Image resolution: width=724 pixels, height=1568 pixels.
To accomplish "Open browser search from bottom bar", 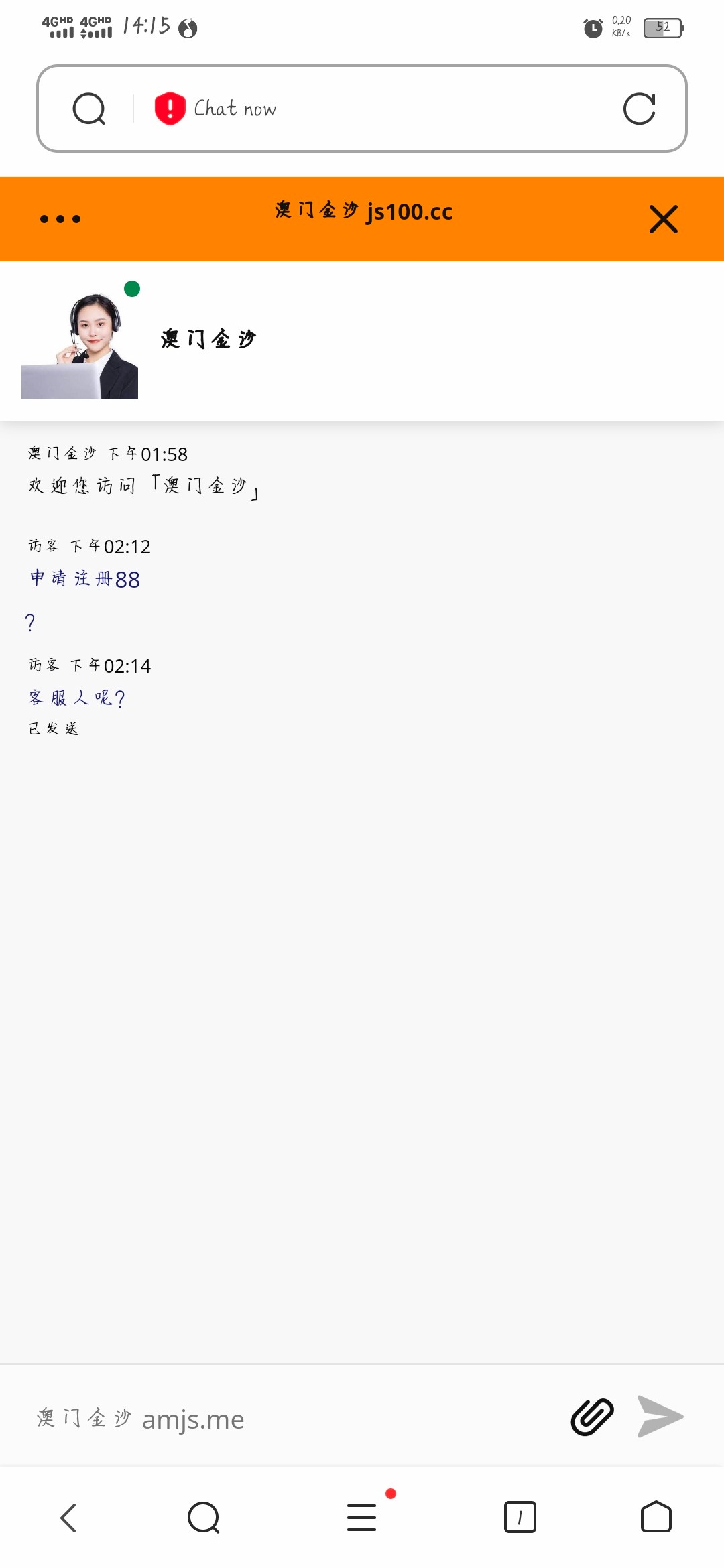I will (x=204, y=1518).
